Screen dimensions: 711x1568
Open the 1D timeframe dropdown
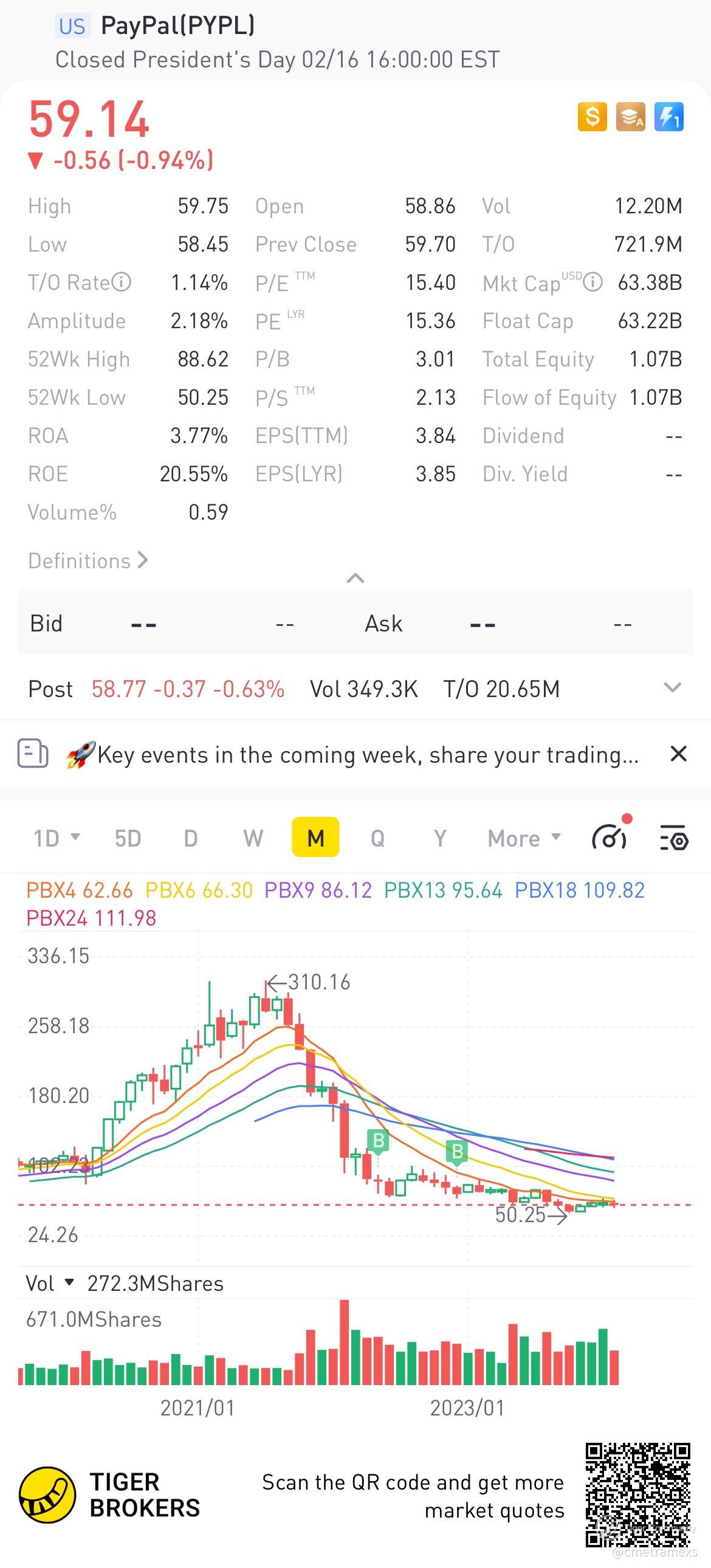click(57, 838)
